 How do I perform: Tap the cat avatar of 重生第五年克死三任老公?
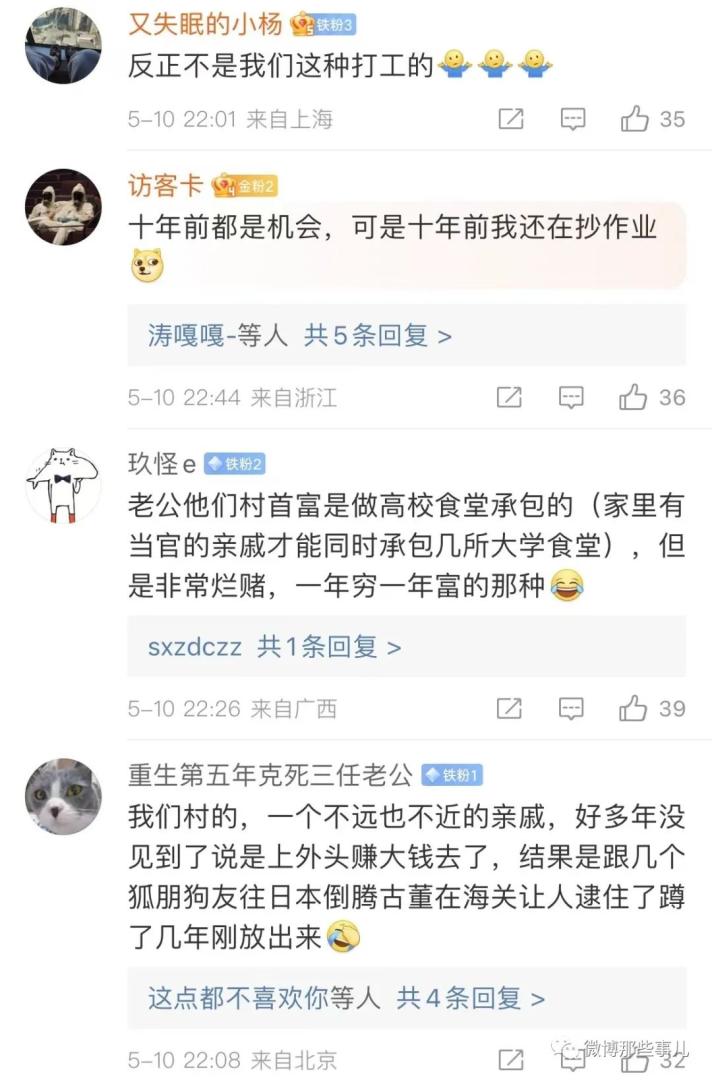pyautogui.click(x=63, y=797)
